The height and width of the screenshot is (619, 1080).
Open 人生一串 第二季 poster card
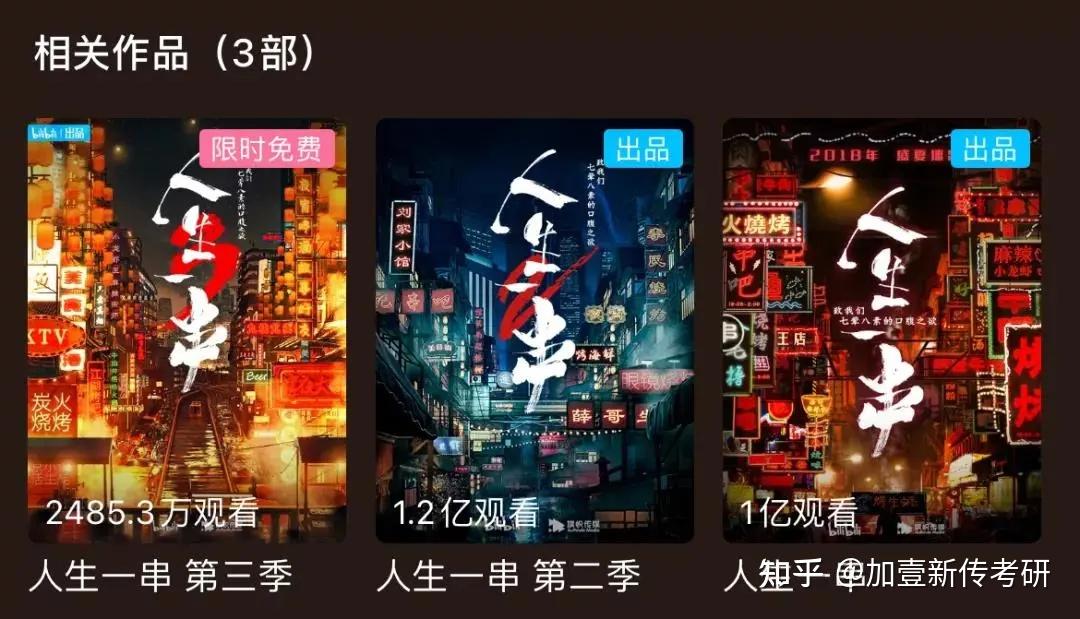(534, 330)
